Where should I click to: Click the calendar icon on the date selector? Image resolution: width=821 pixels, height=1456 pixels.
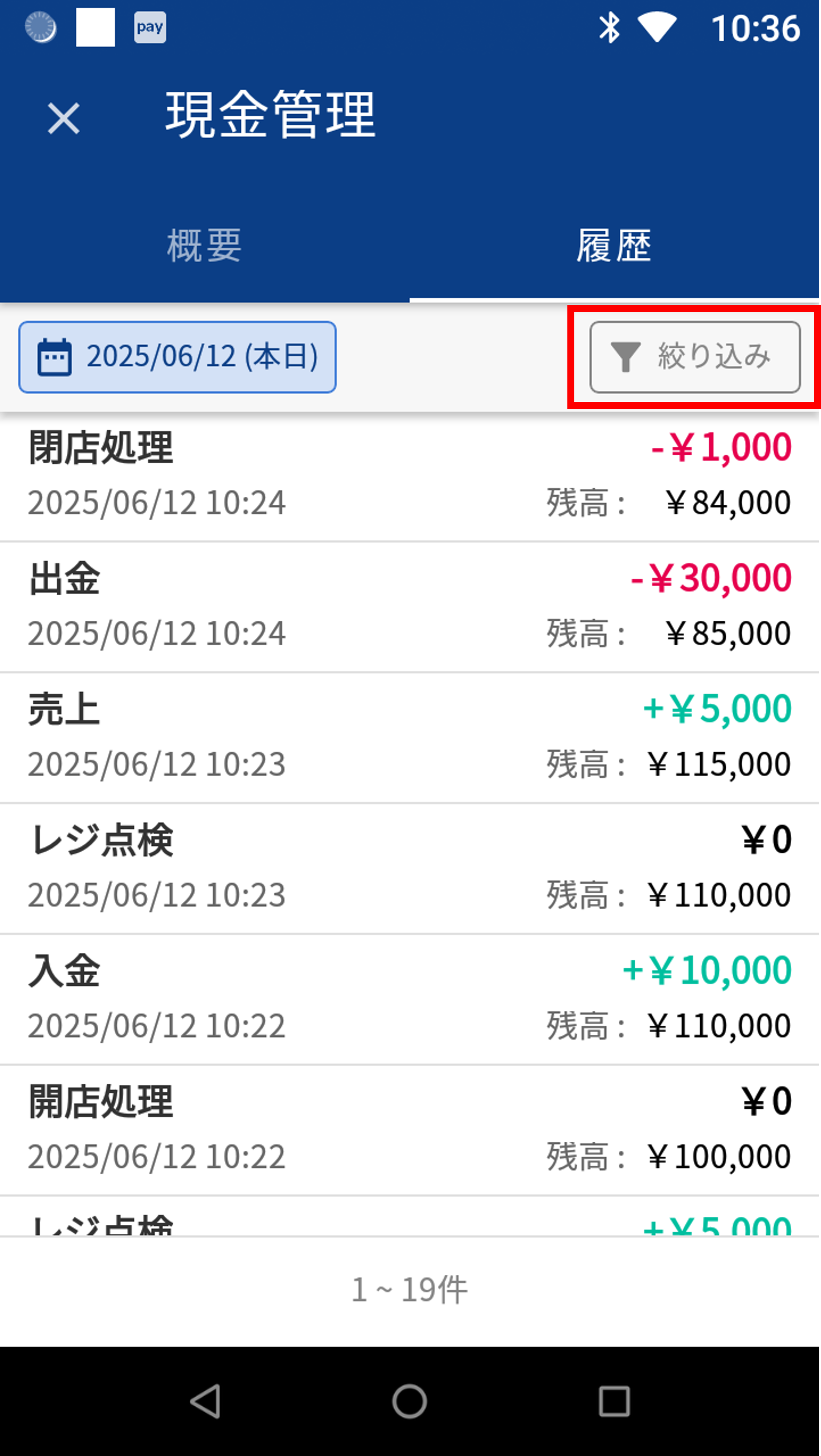[53, 356]
